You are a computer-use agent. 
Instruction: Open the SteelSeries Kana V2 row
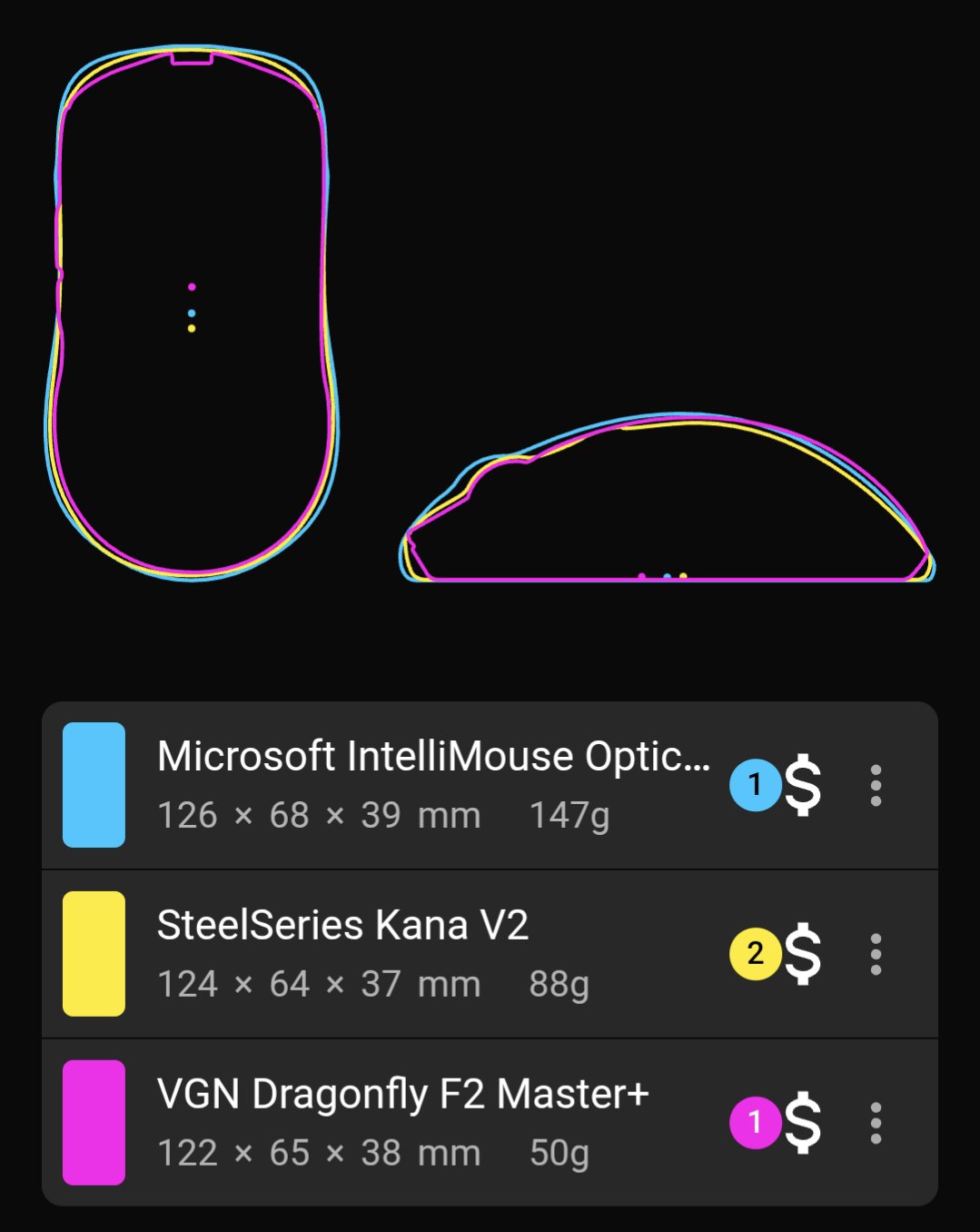pyautogui.click(x=490, y=954)
